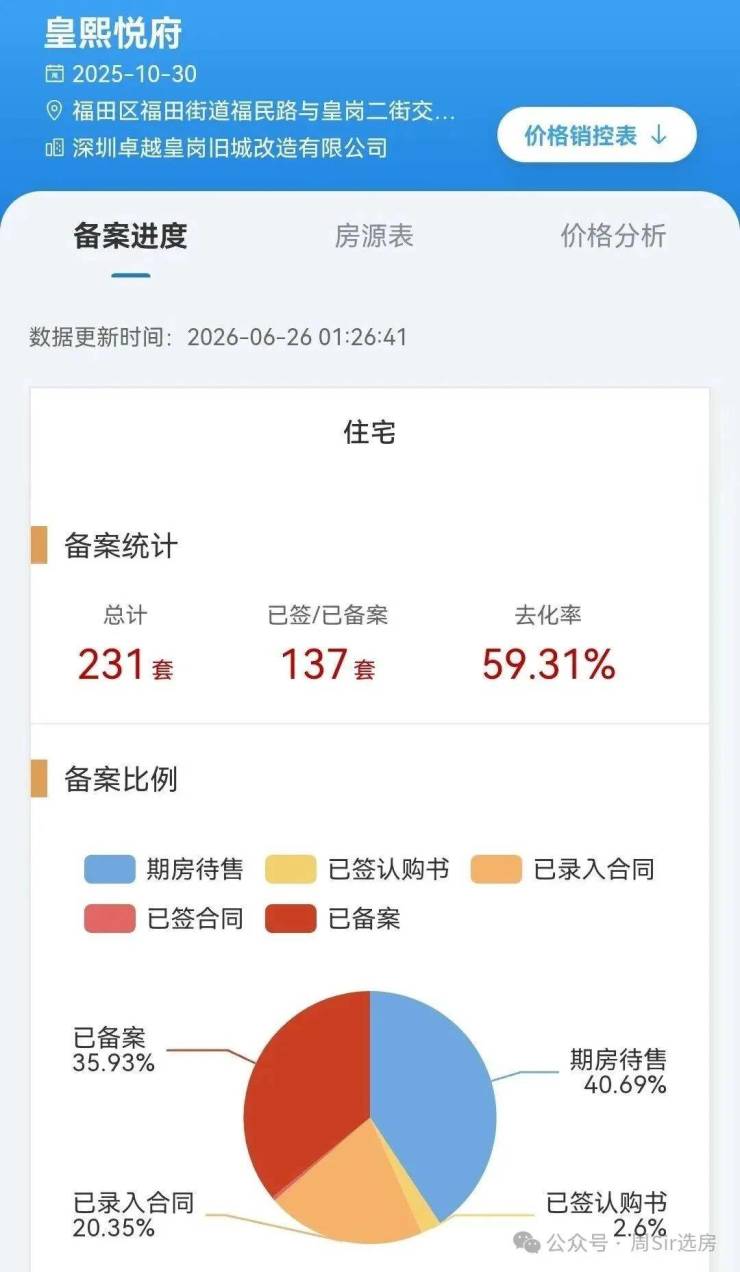Toggle the 已录入合同 legend item
The height and width of the screenshot is (1272, 740).
(563, 869)
